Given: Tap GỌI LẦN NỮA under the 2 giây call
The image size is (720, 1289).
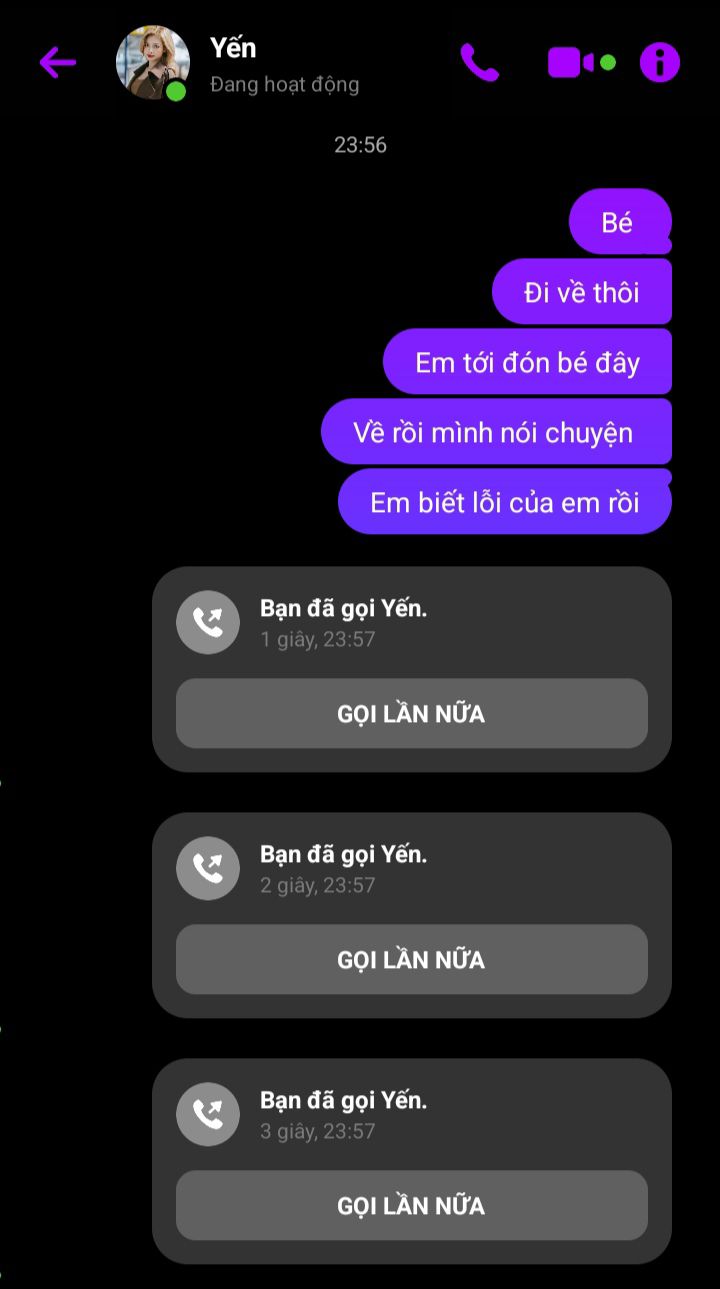Looking at the screenshot, I should pyautogui.click(x=411, y=959).
